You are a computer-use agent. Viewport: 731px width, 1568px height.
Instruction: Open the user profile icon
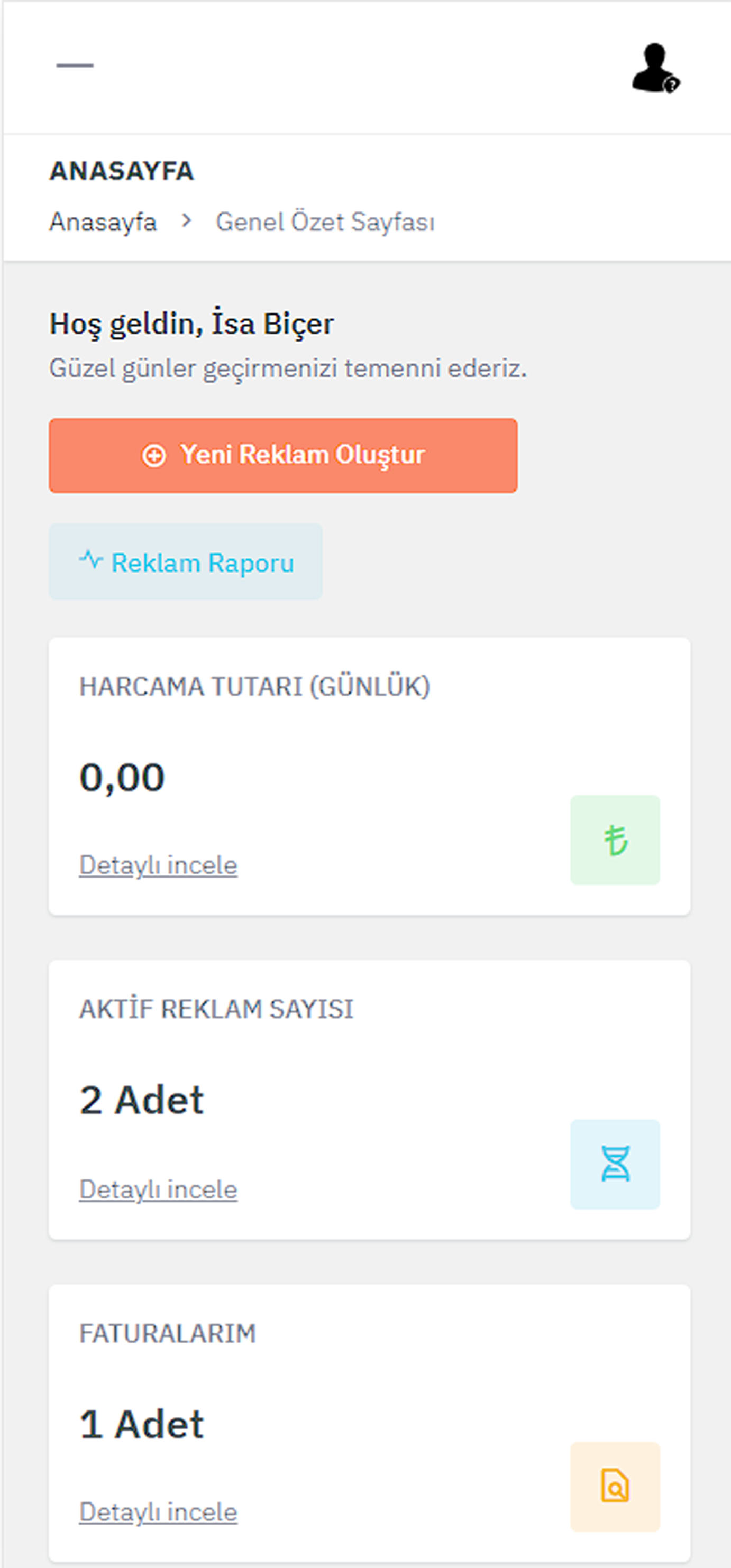click(655, 68)
